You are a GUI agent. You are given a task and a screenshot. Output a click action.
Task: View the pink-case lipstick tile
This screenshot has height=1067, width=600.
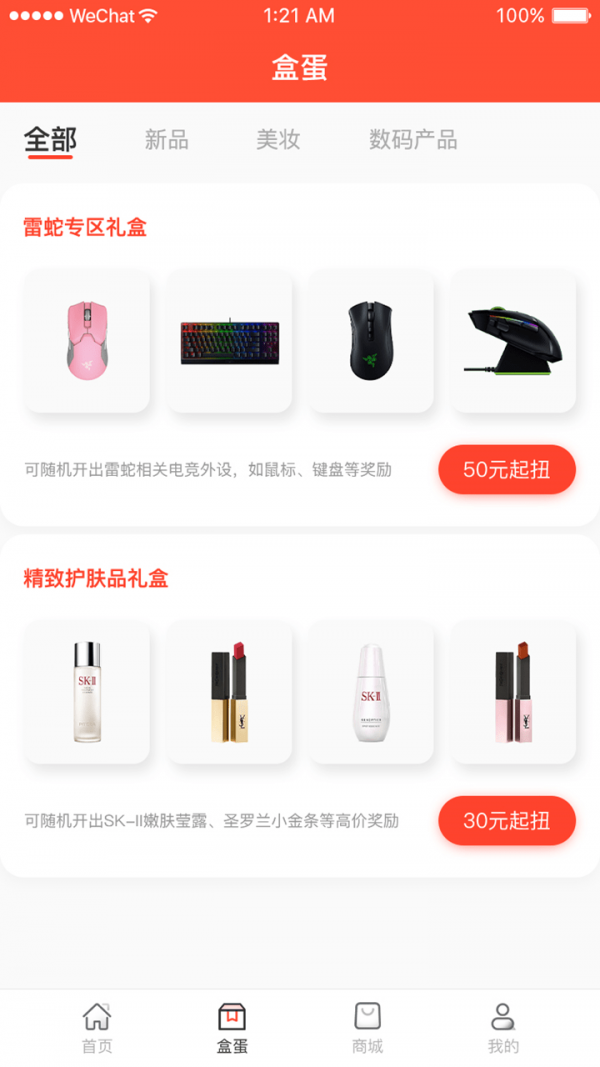(513, 692)
